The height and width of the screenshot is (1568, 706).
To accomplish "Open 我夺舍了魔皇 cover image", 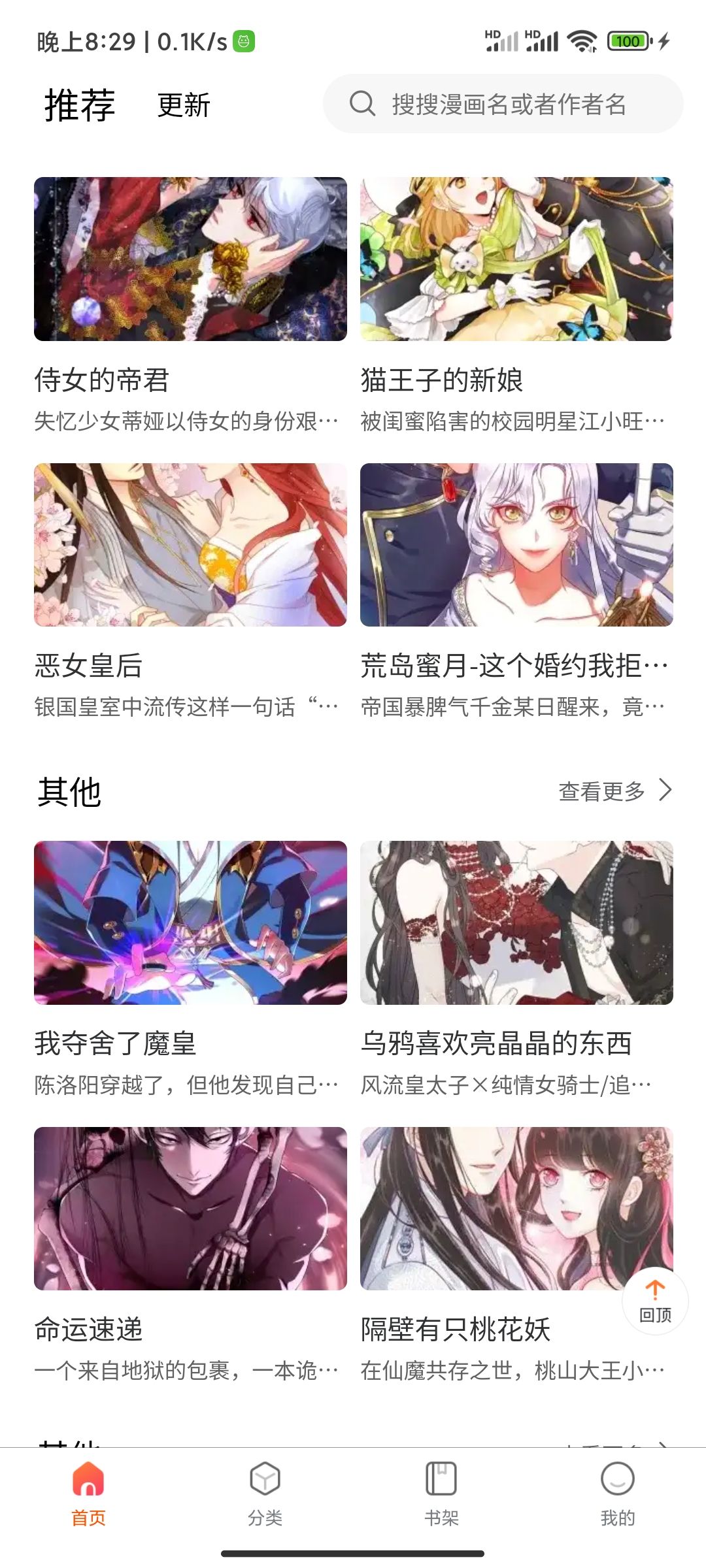I will (191, 925).
